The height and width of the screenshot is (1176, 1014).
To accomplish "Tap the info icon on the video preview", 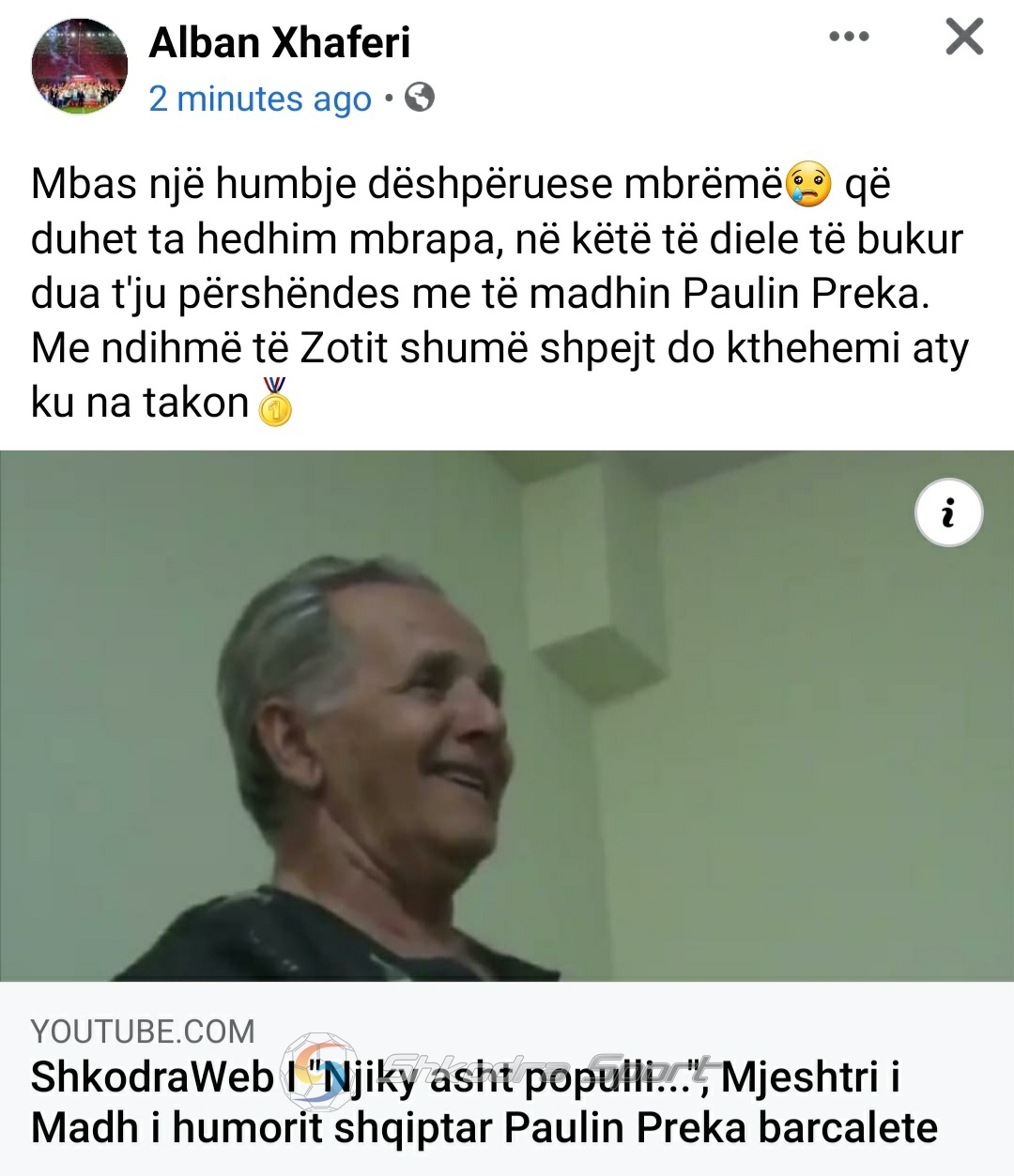I will tap(948, 513).
